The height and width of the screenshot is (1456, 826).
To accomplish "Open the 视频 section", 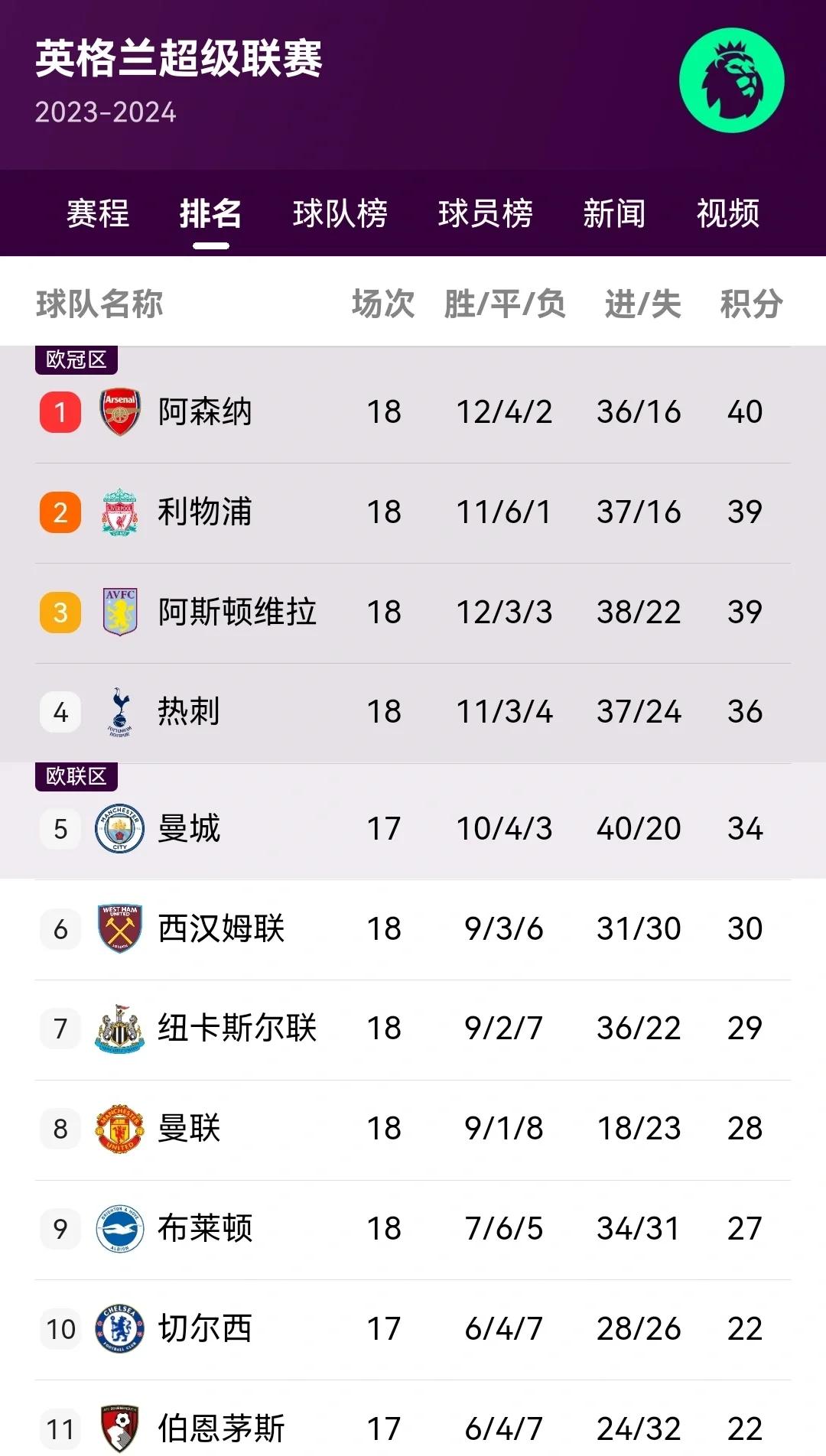I will 727,216.
